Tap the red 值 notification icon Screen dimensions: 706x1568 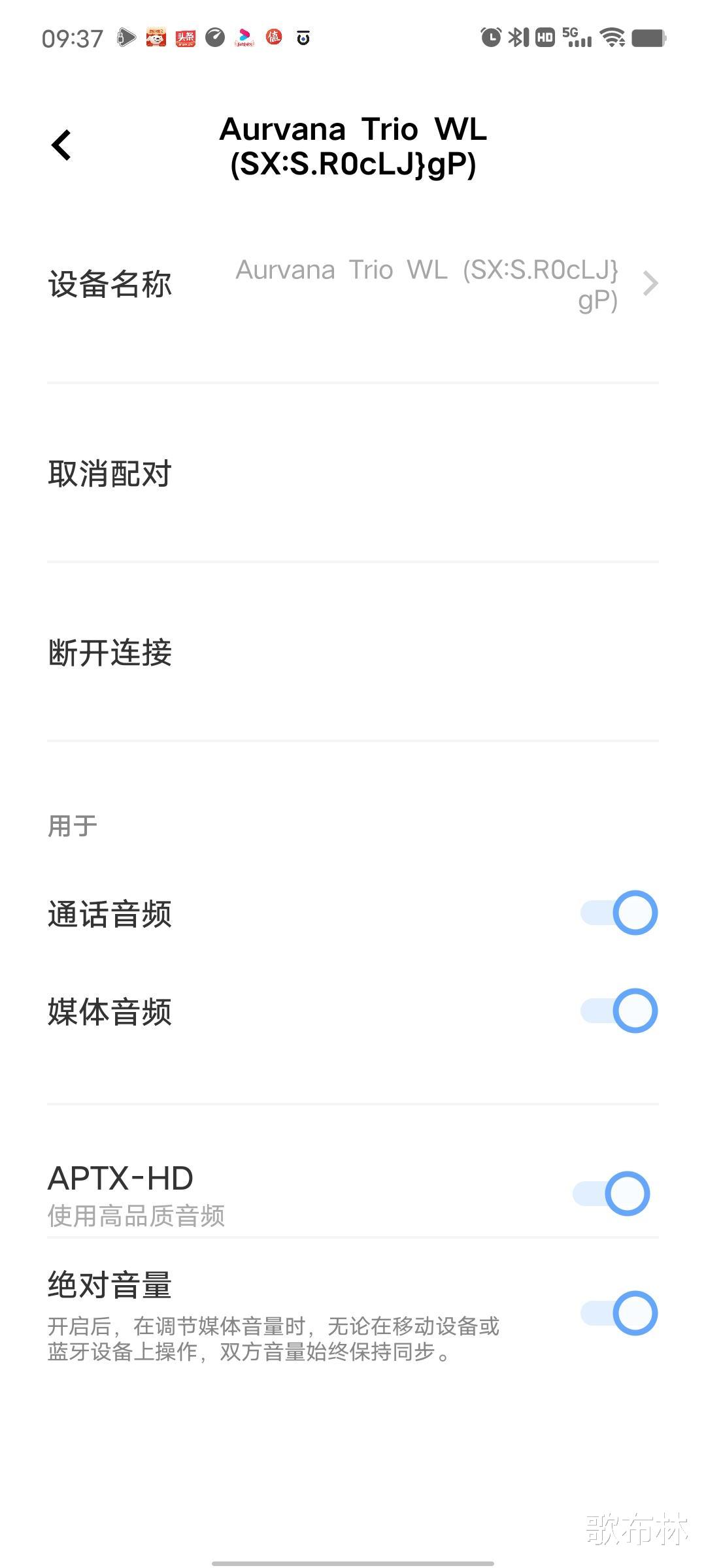[x=273, y=38]
